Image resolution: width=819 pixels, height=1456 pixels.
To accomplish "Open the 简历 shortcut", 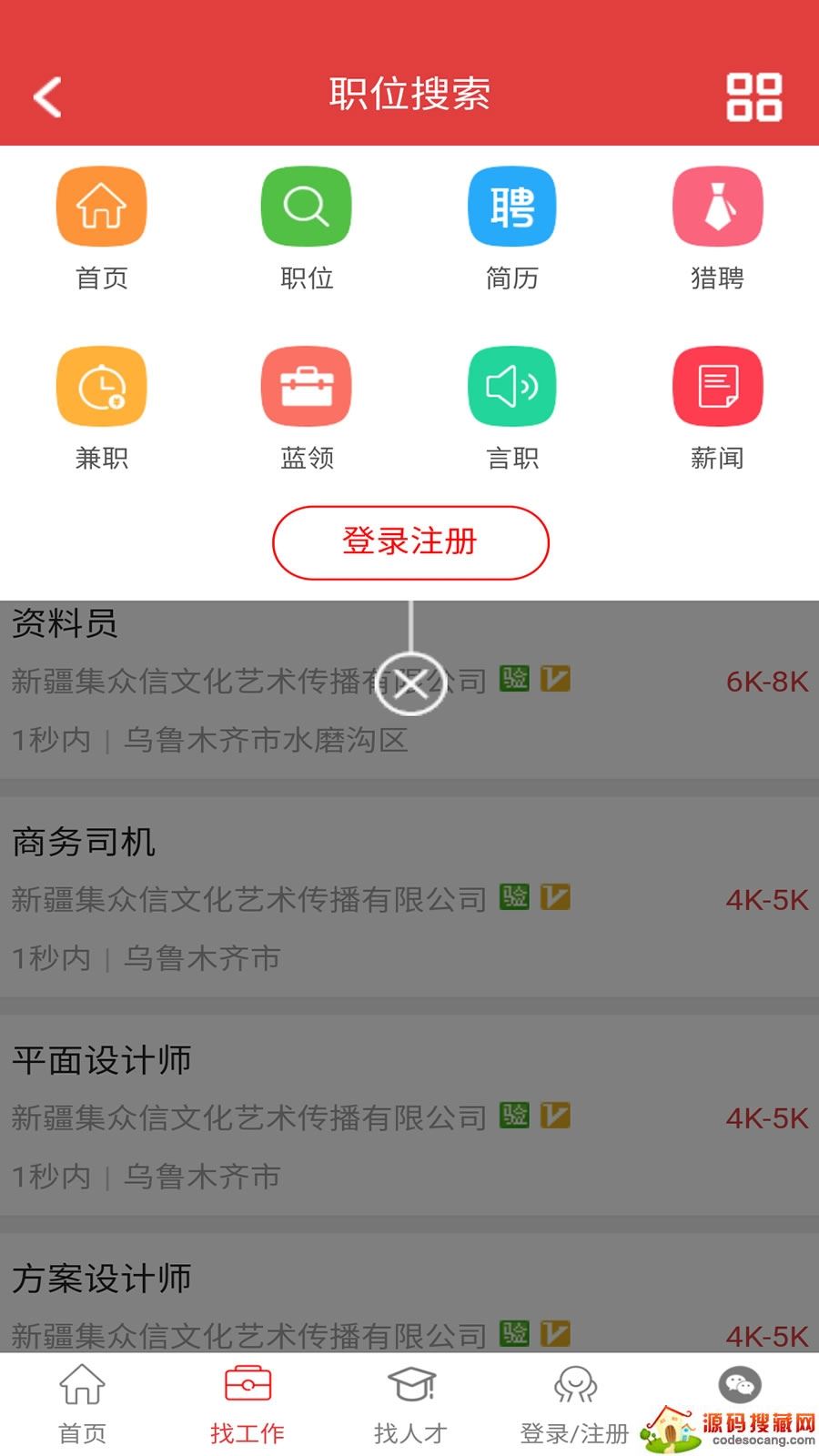I will (x=511, y=227).
